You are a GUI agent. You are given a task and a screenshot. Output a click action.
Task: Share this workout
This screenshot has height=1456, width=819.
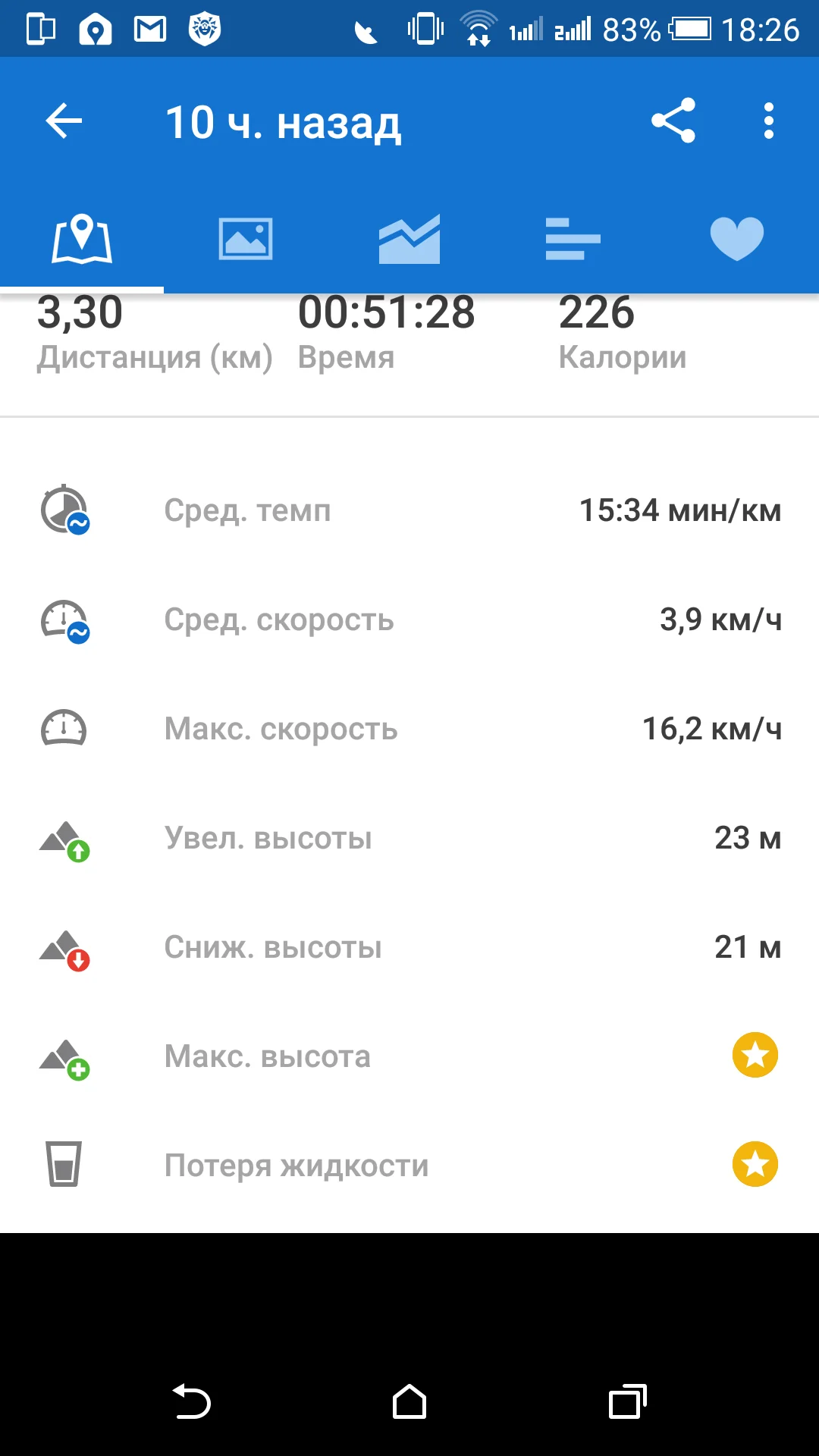pos(673,121)
